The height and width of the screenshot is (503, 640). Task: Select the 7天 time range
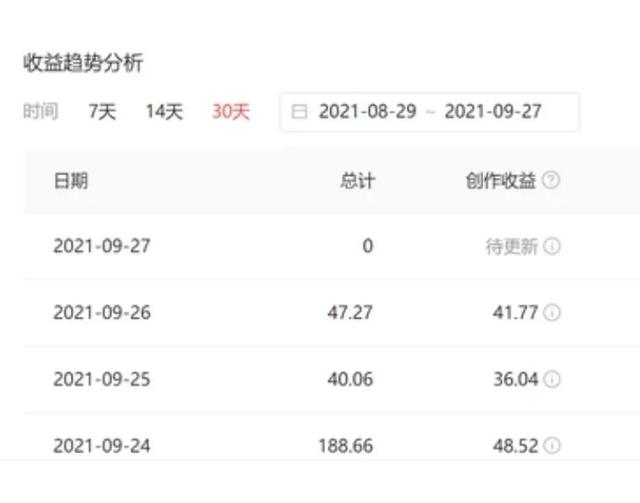click(102, 112)
